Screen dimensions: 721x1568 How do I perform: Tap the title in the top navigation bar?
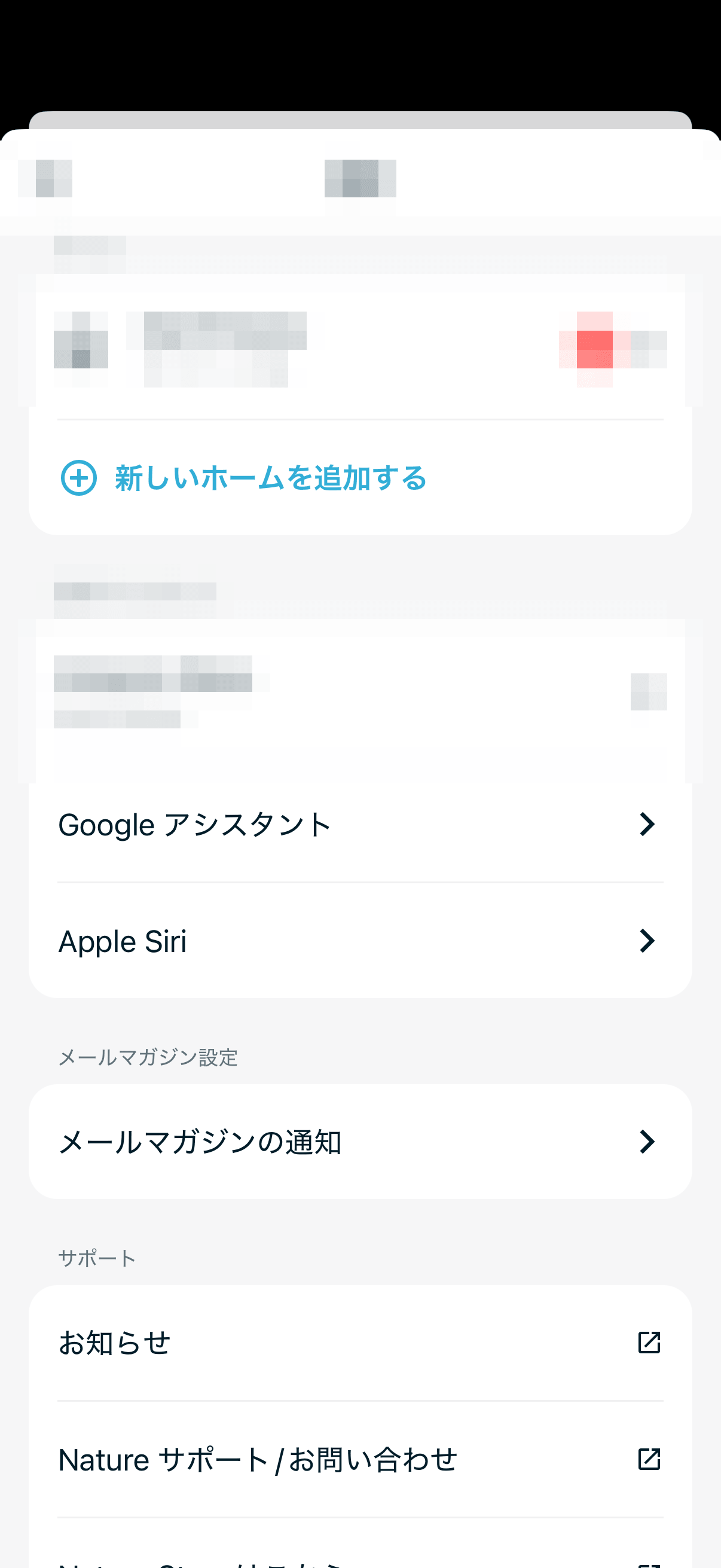pos(360,178)
